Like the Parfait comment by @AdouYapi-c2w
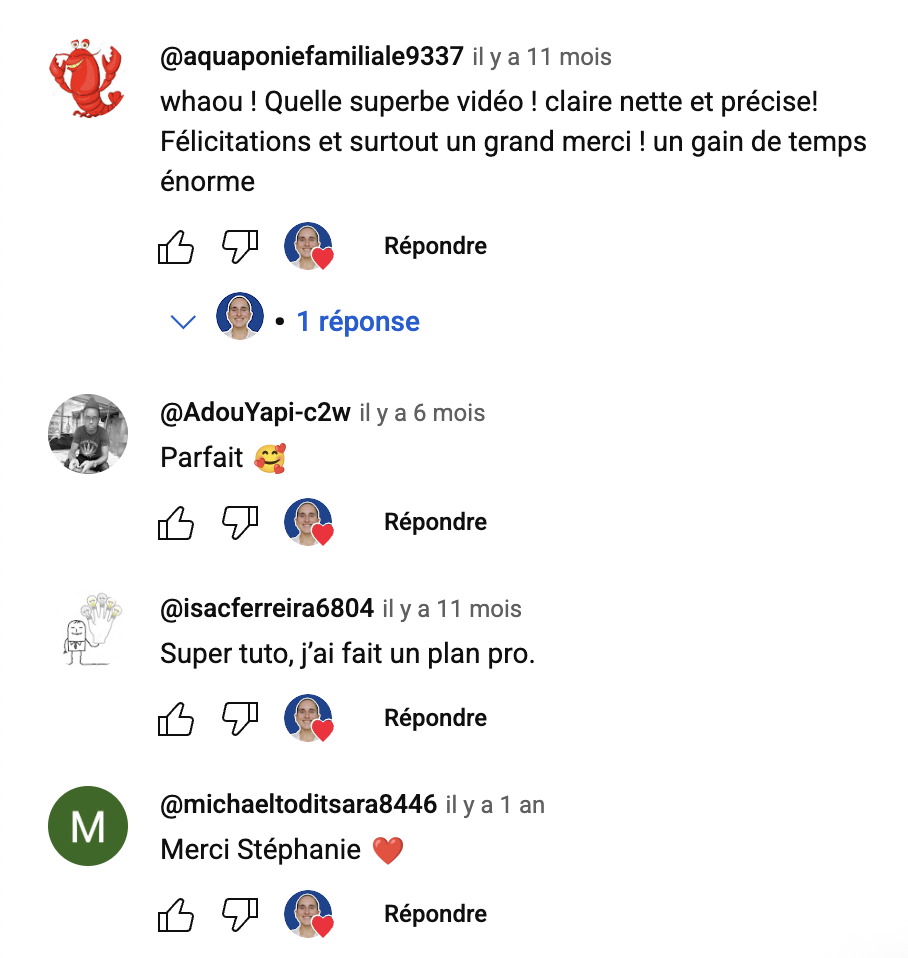 (176, 522)
